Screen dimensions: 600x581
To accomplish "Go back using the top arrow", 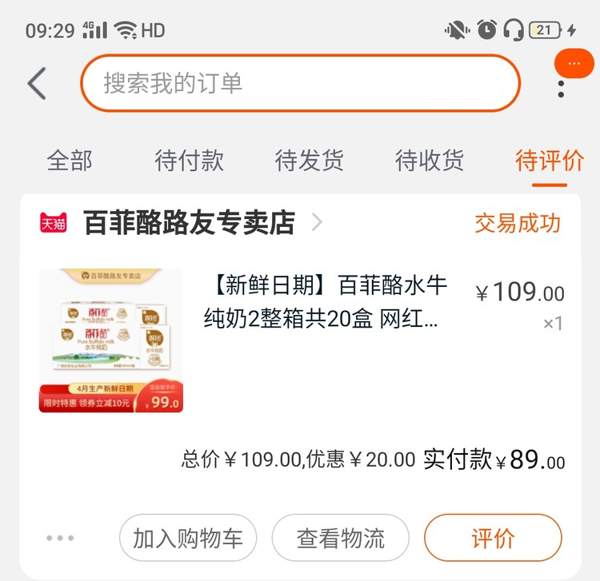I will pyautogui.click(x=37, y=83).
